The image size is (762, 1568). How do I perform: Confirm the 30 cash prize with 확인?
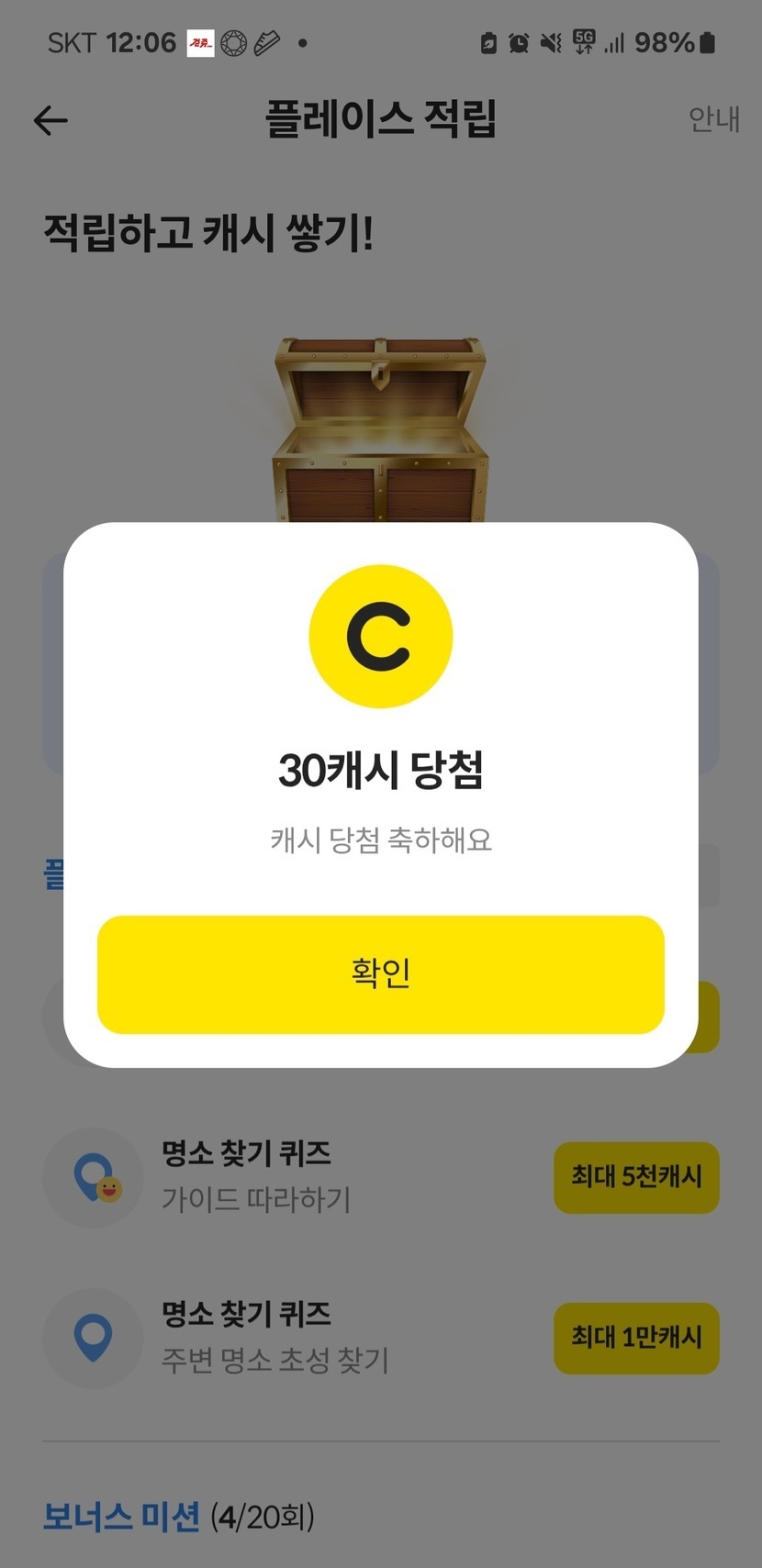point(380,973)
